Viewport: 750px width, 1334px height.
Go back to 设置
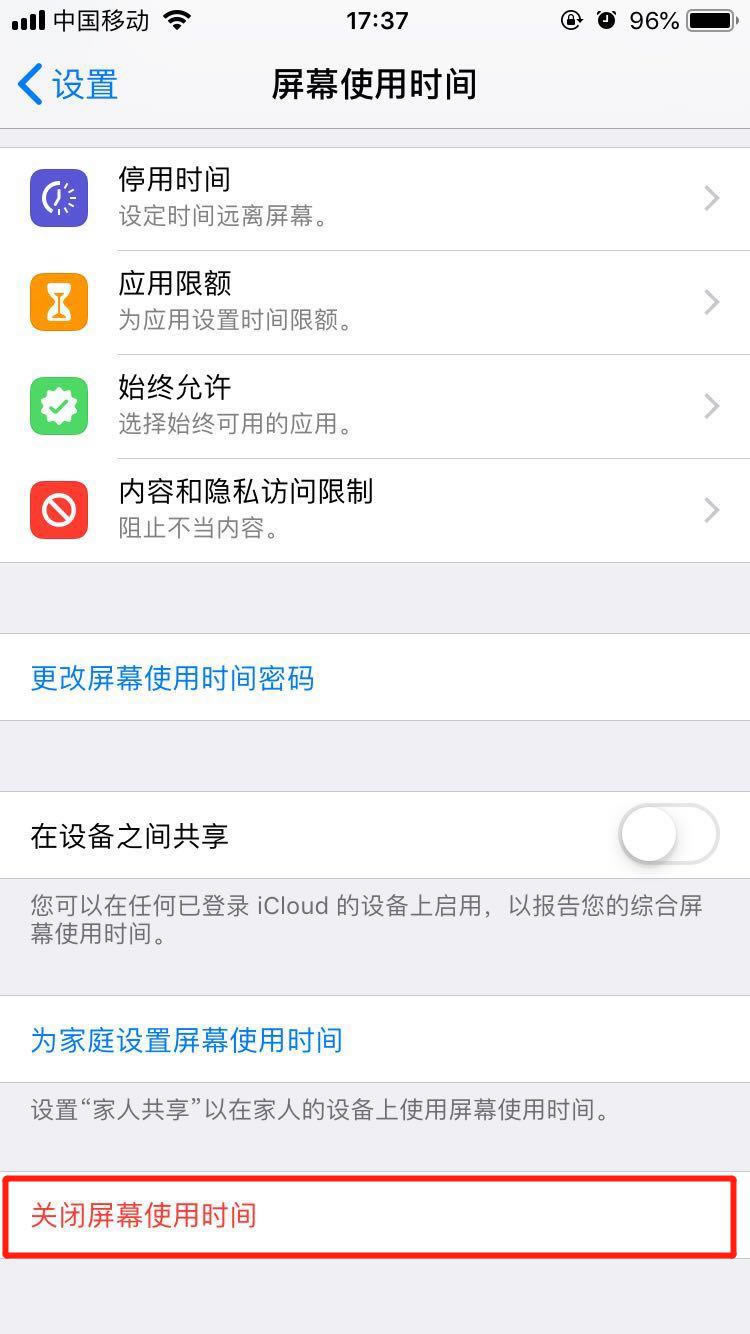pyautogui.click(x=68, y=85)
